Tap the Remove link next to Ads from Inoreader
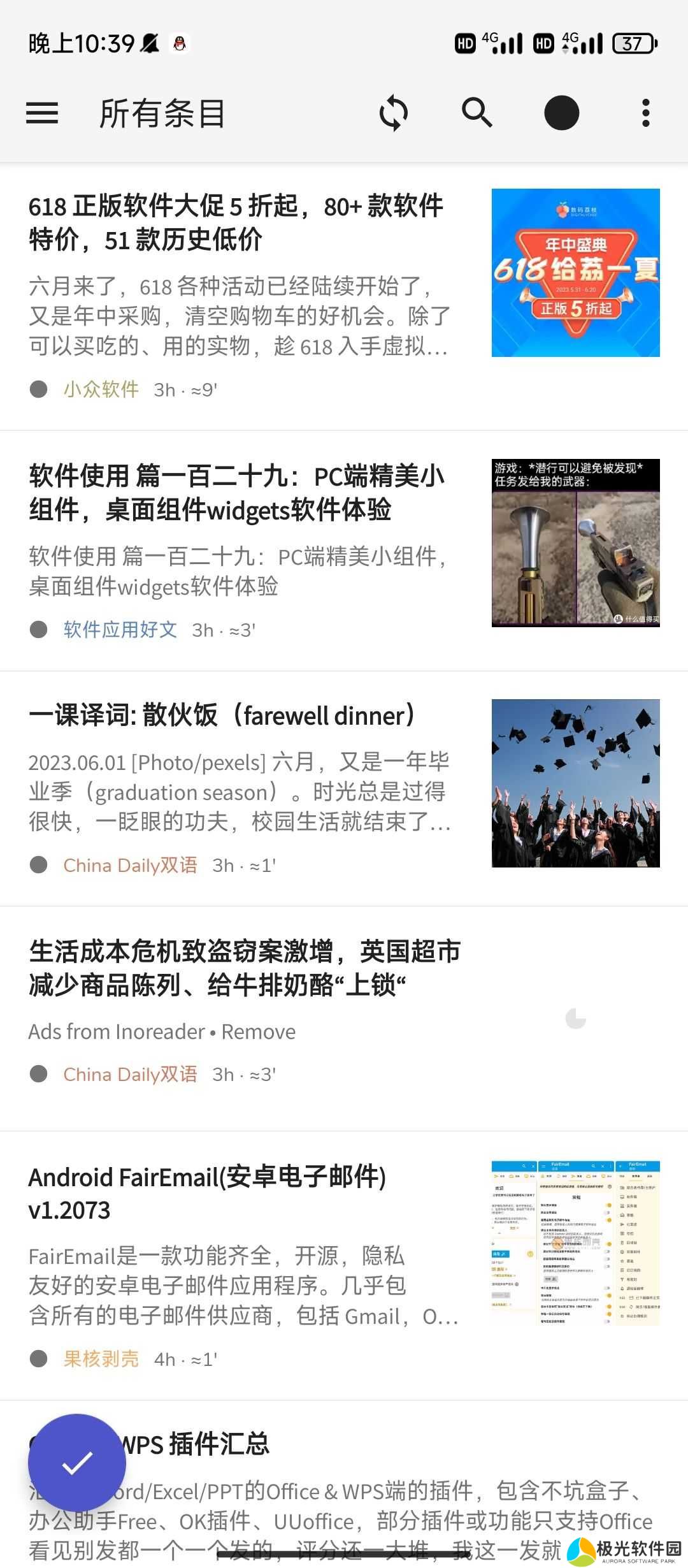Screen dimensions: 688x1568 click(258, 1032)
